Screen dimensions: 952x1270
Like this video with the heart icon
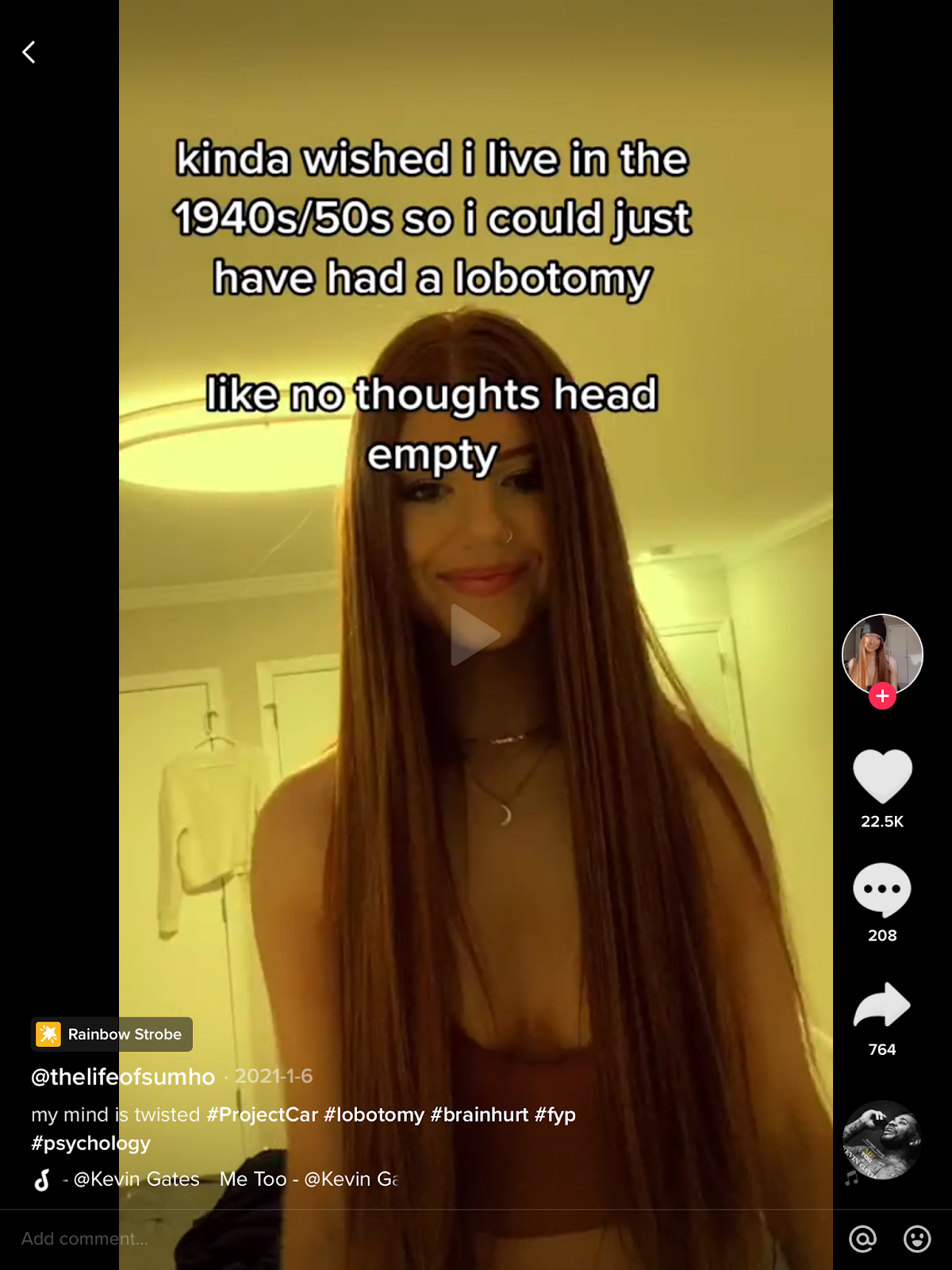tap(882, 775)
